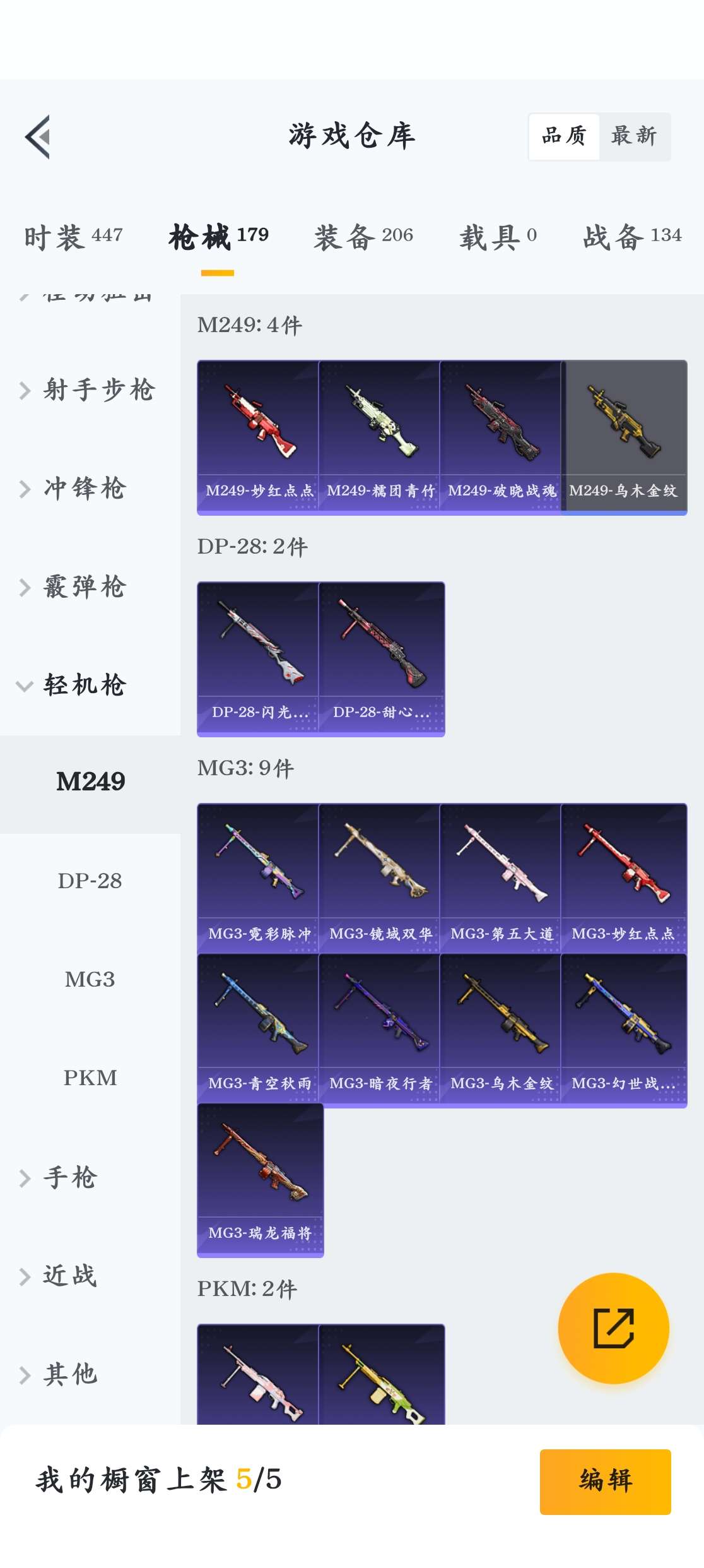704x1568 pixels.
Task: Go back from 游戏仓库
Action: (38, 136)
